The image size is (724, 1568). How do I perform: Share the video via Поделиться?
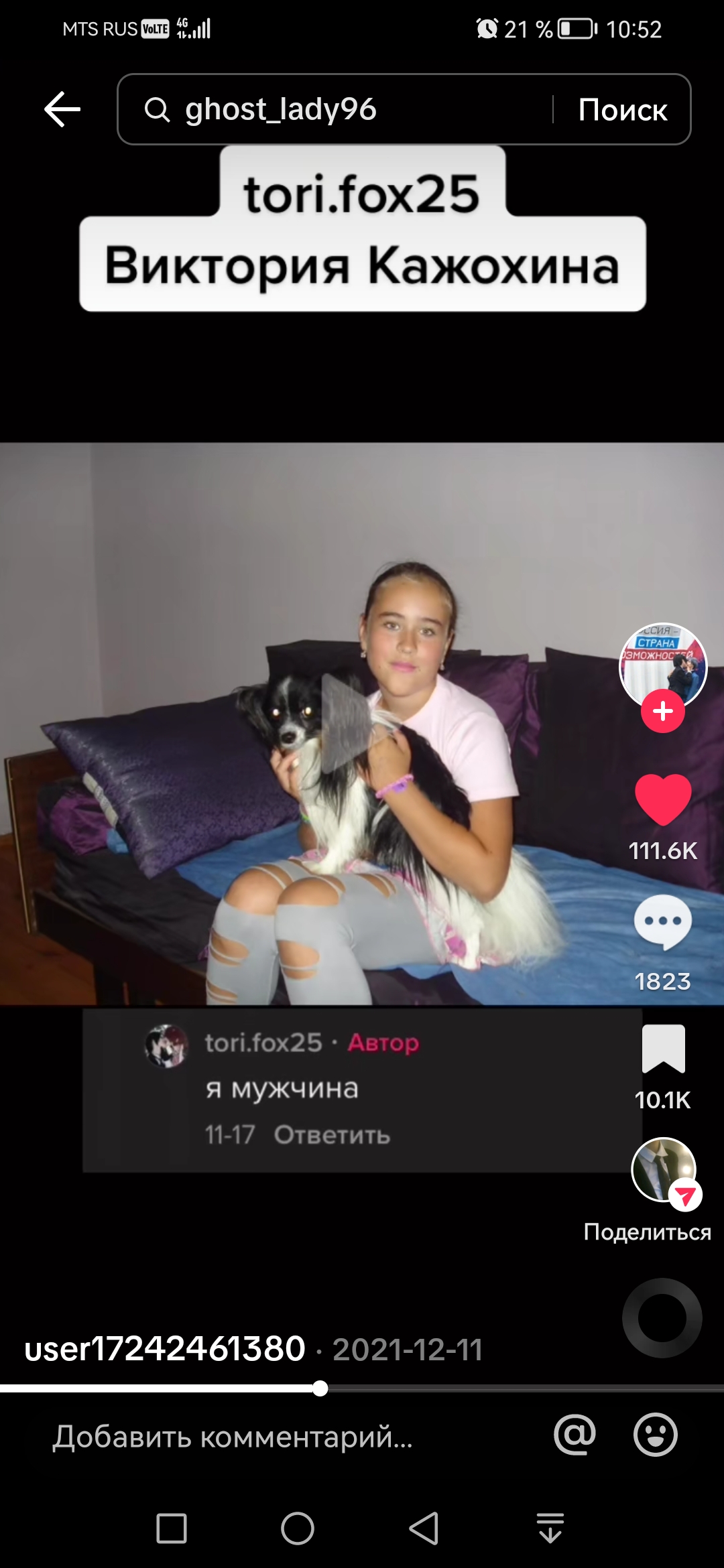[x=664, y=1170]
